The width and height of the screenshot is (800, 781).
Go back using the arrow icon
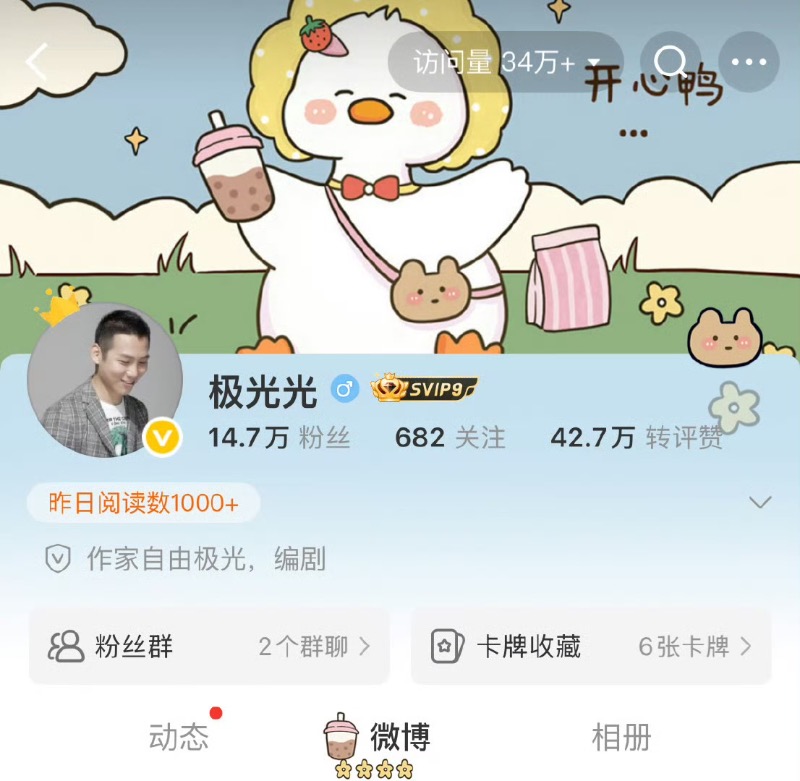37,62
